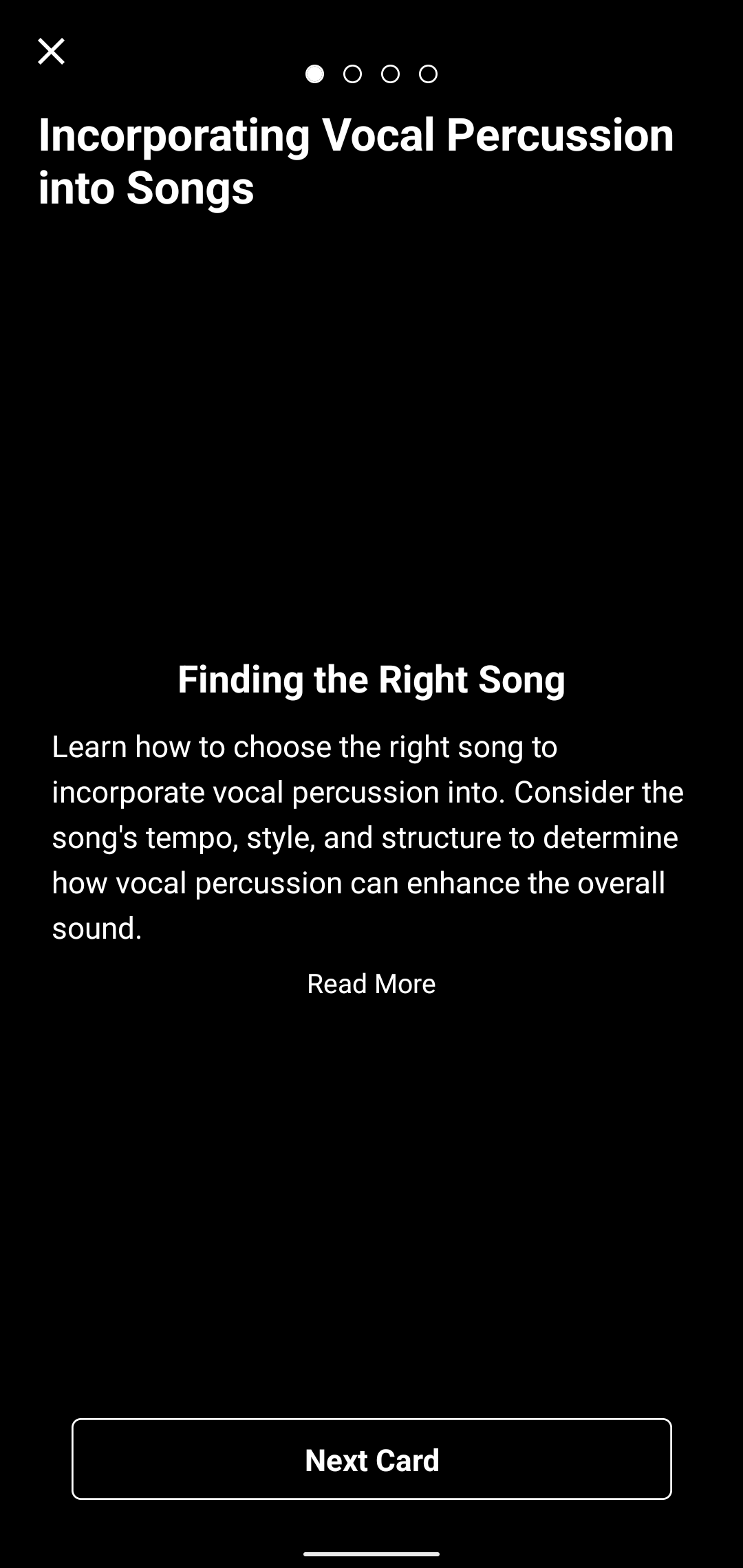Go to the Next Card
The width and height of the screenshot is (743, 1568).
click(x=371, y=1459)
